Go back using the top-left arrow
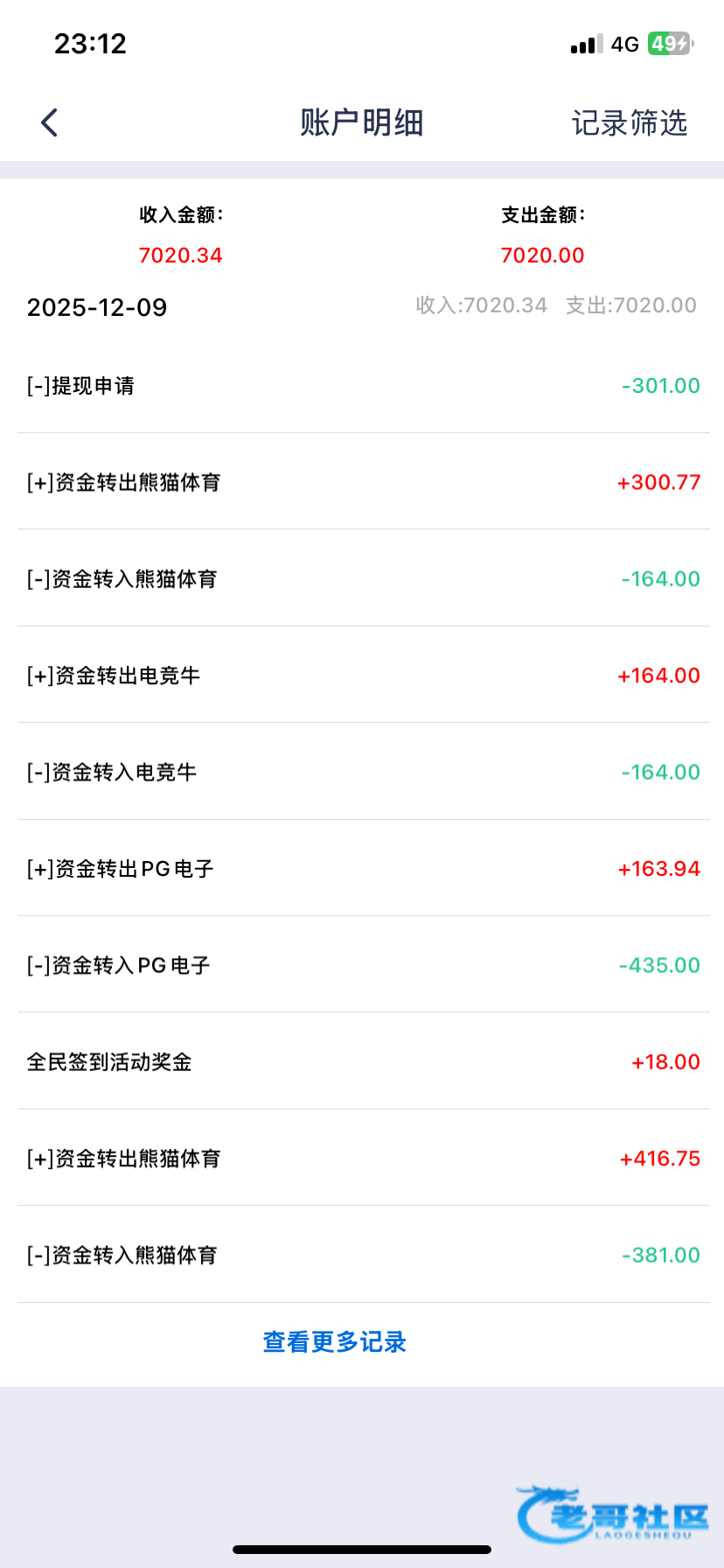The height and width of the screenshot is (1568, 724). [50, 122]
